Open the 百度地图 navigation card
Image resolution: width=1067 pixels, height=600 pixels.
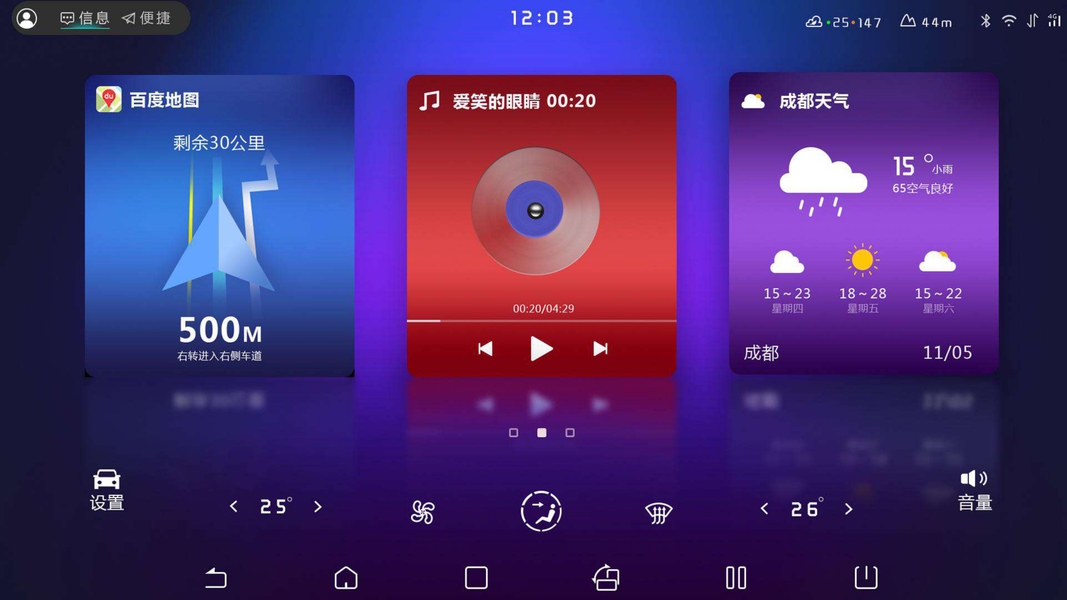tap(219, 225)
